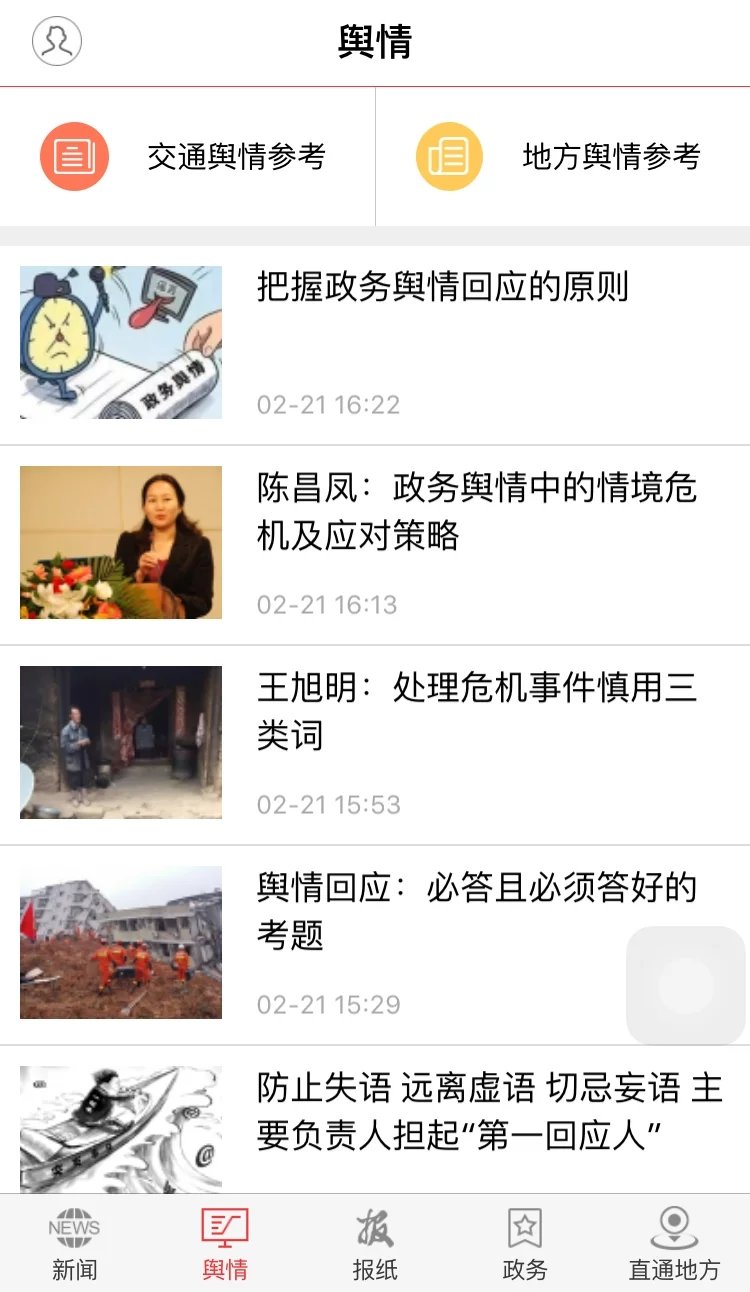Viewport: 750px width, 1292px height.
Task: Open the 直通地方 tab
Action: tap(674, 1244)
